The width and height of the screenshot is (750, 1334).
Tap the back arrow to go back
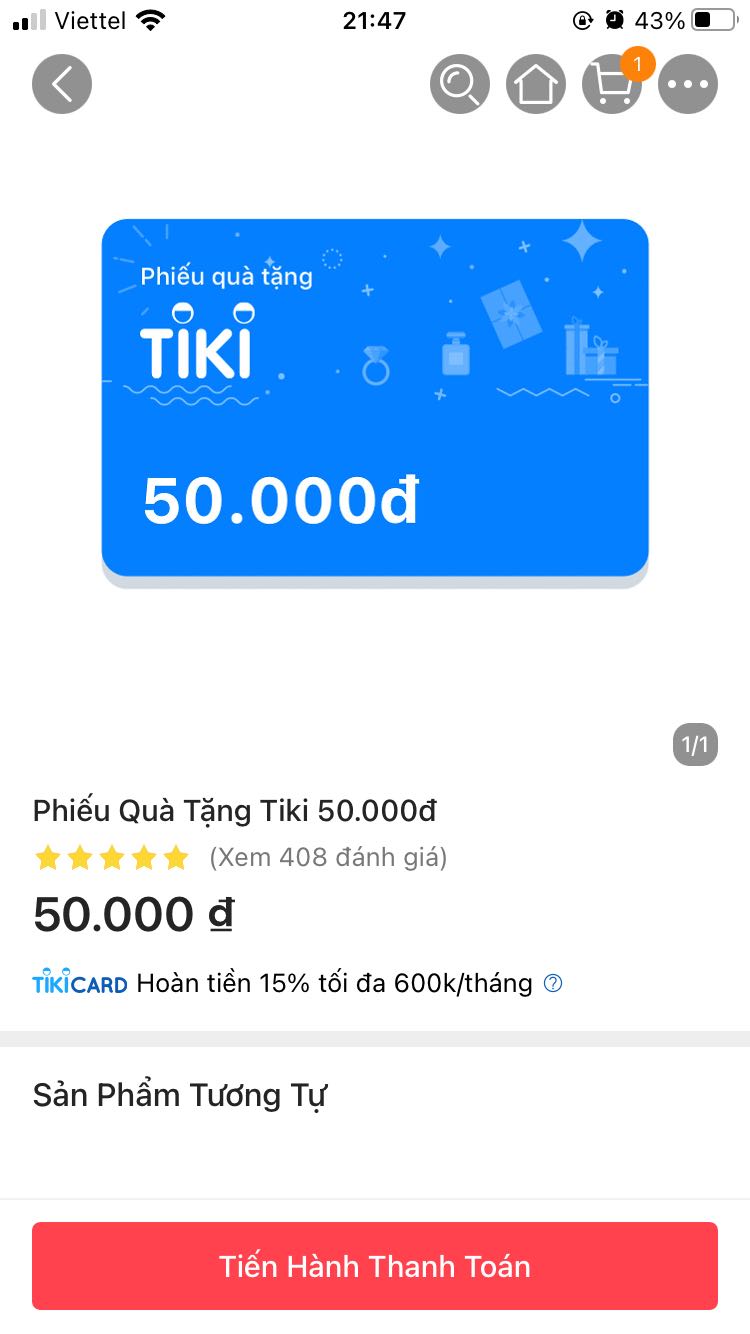[x=61, y=83]
